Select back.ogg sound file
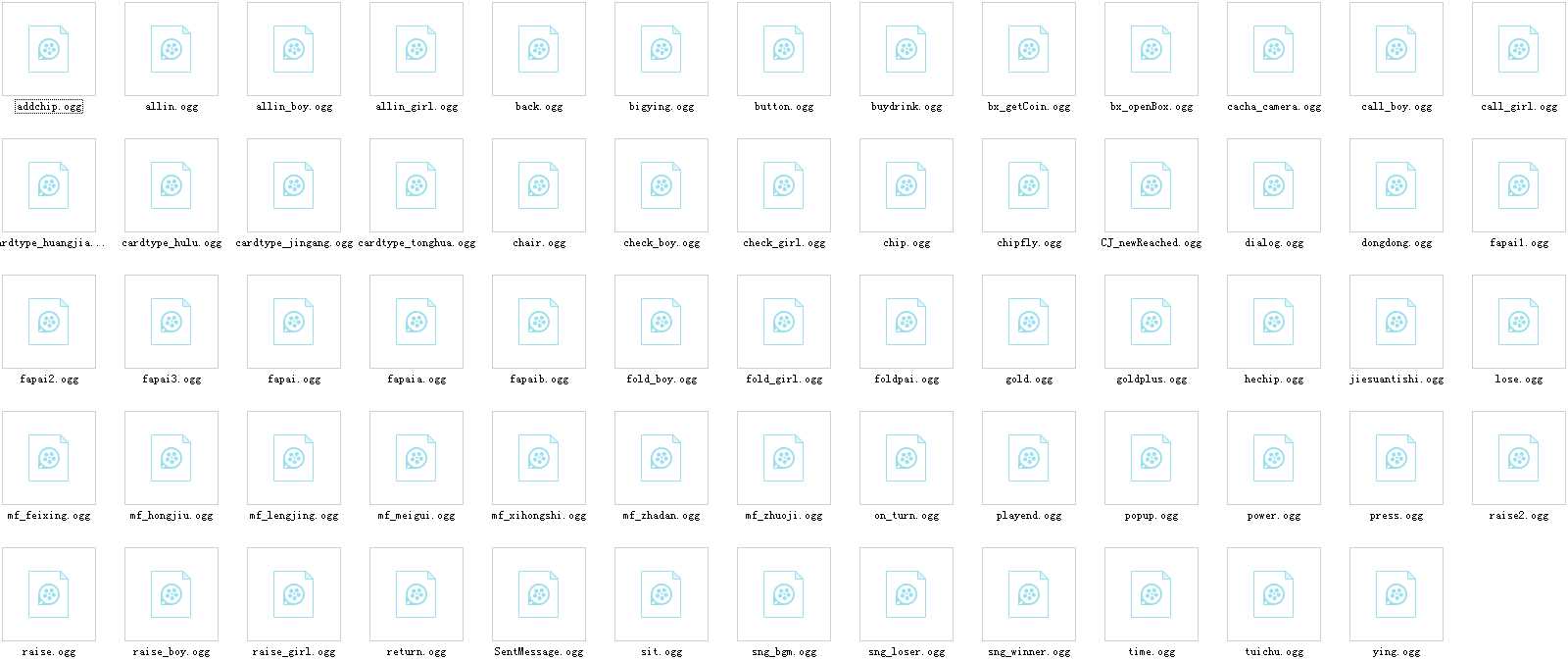Viewport: 1568px width, 660px height. (539, 49)
